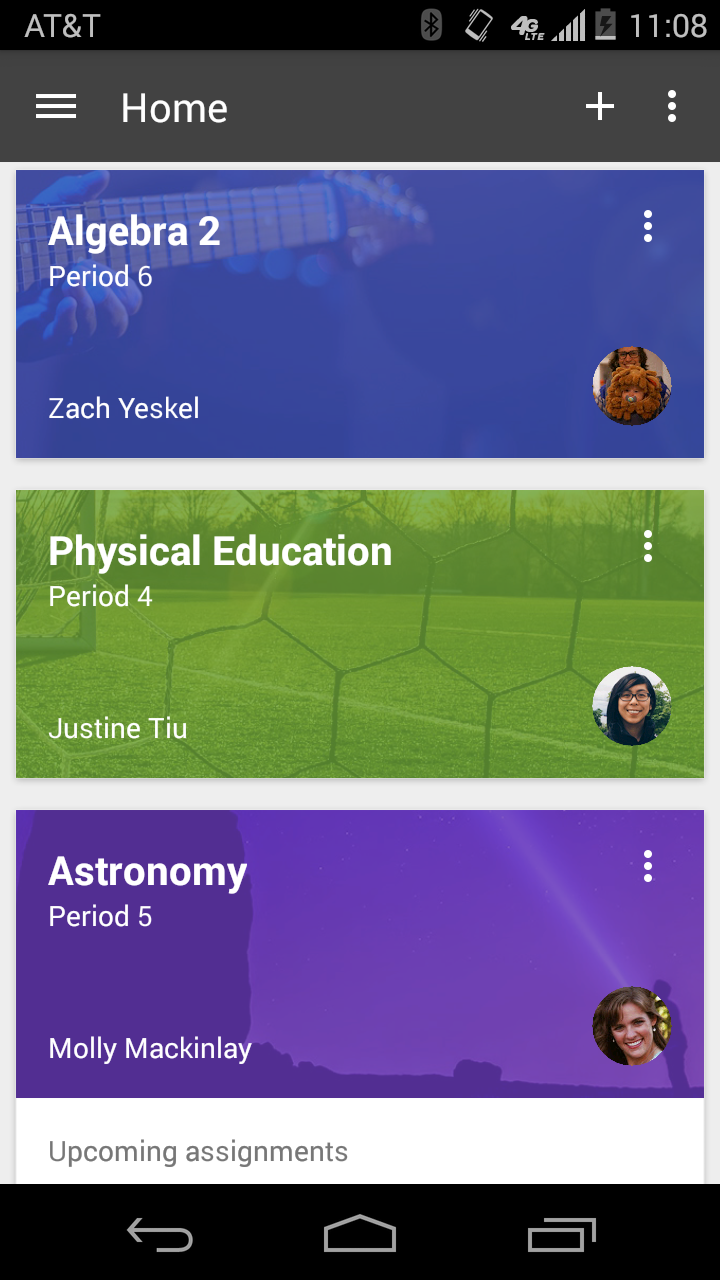This screenshot has height=1280, width=720.
Task: Tap the system home button
Action: point(360,1235)
